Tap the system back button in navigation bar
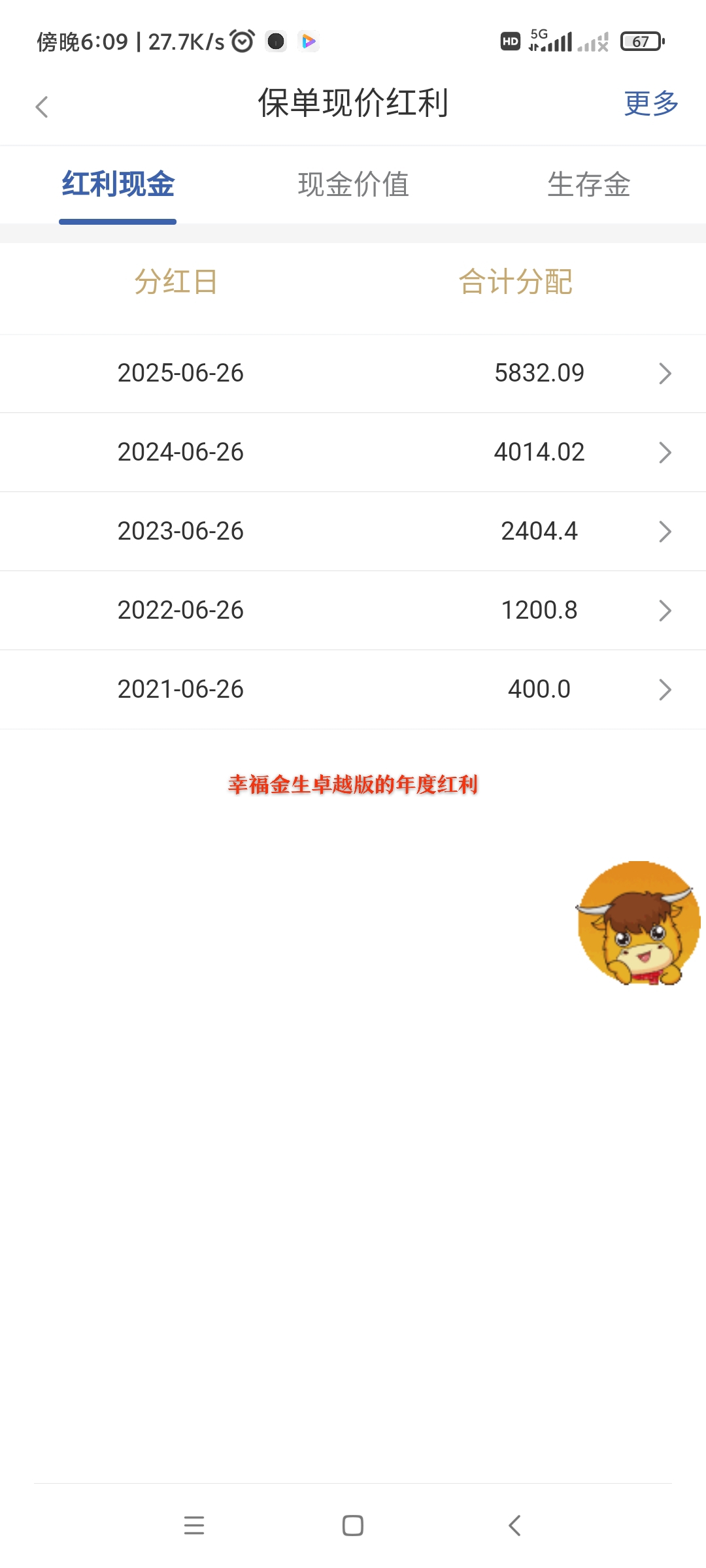The width and height of the screenshot is (706, 1568). coord(514,1526)
